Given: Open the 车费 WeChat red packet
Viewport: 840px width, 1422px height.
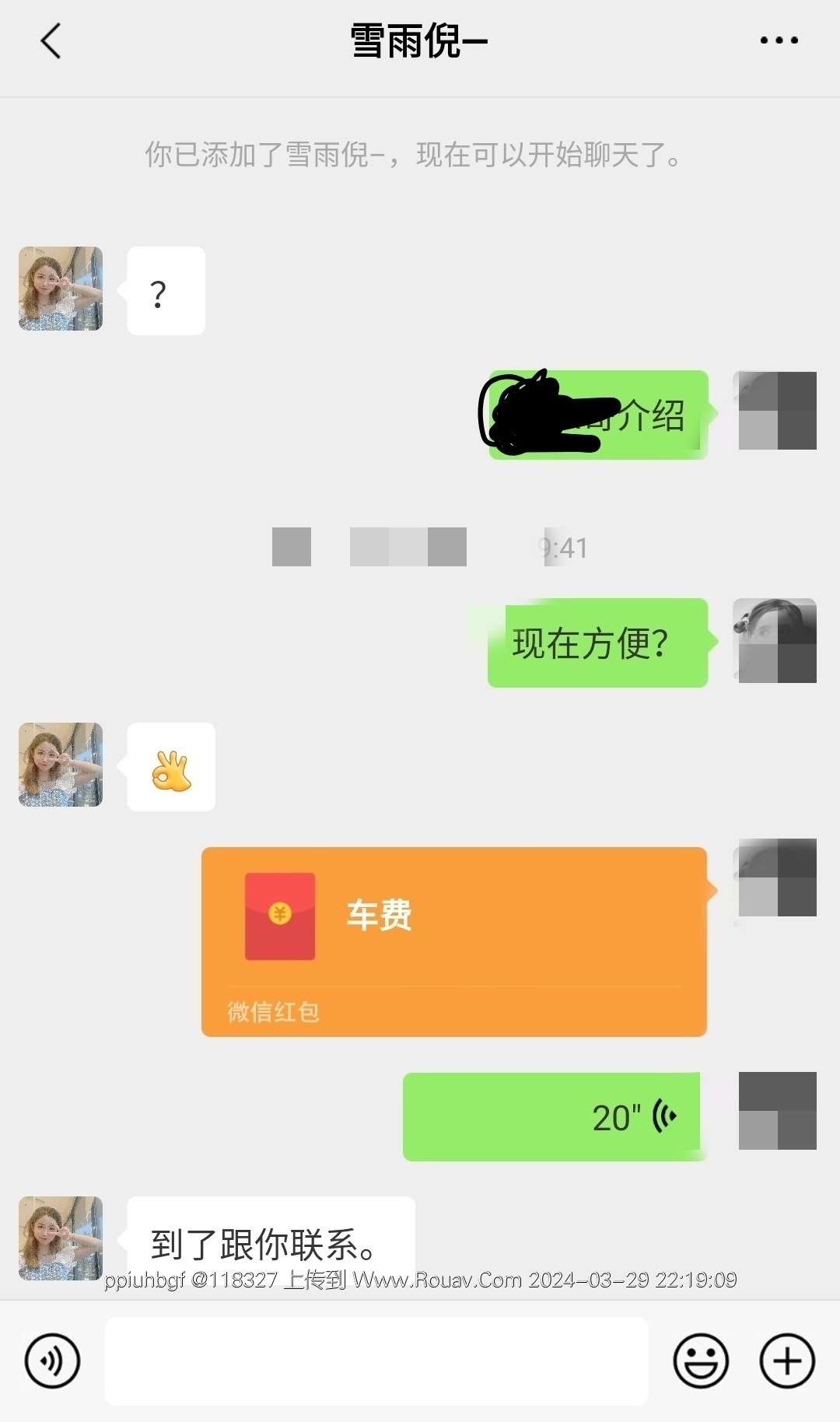Looking at the screenshot, I should point(453,940).
